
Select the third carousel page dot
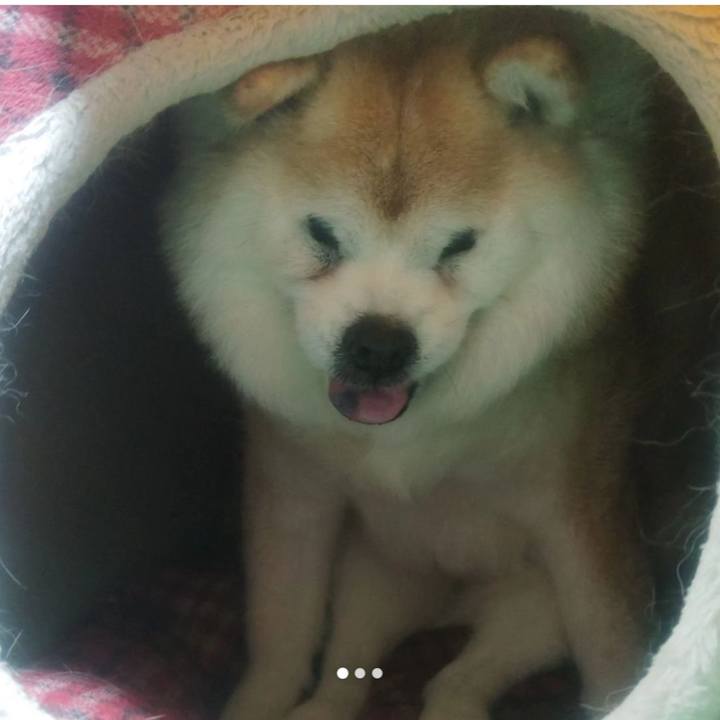point(377,673)
